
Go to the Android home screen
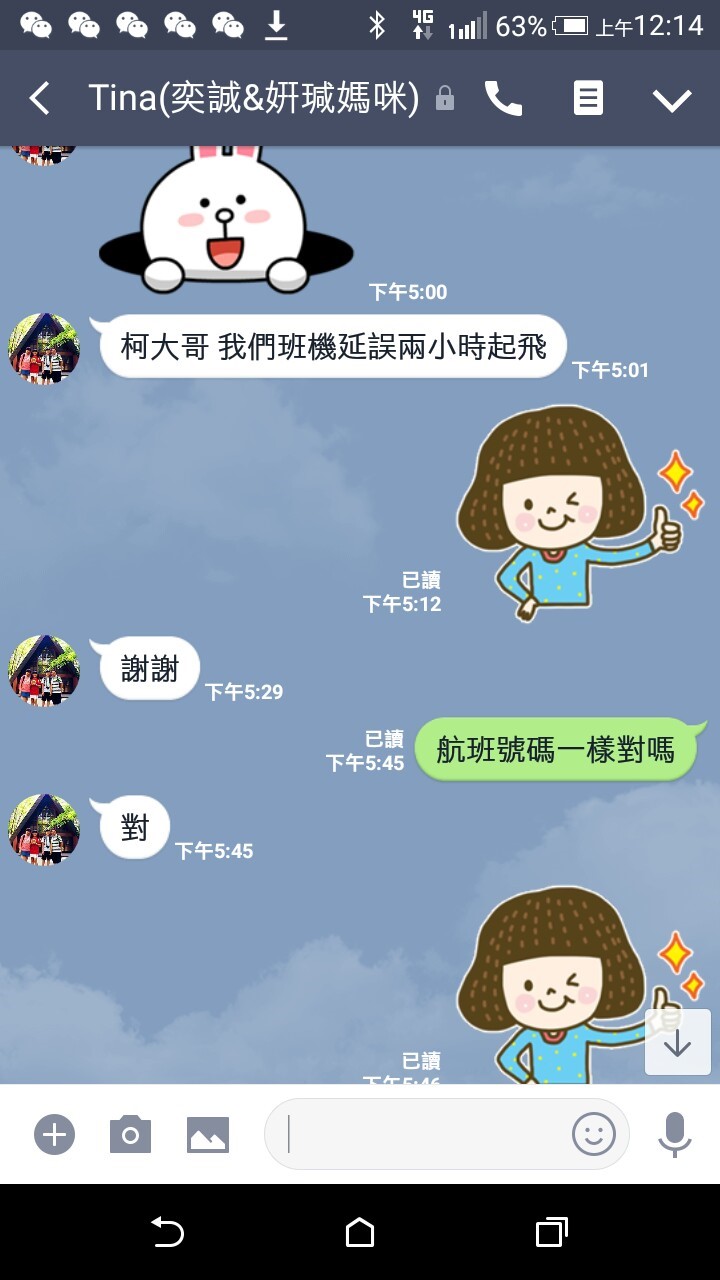pos(360,1233)
